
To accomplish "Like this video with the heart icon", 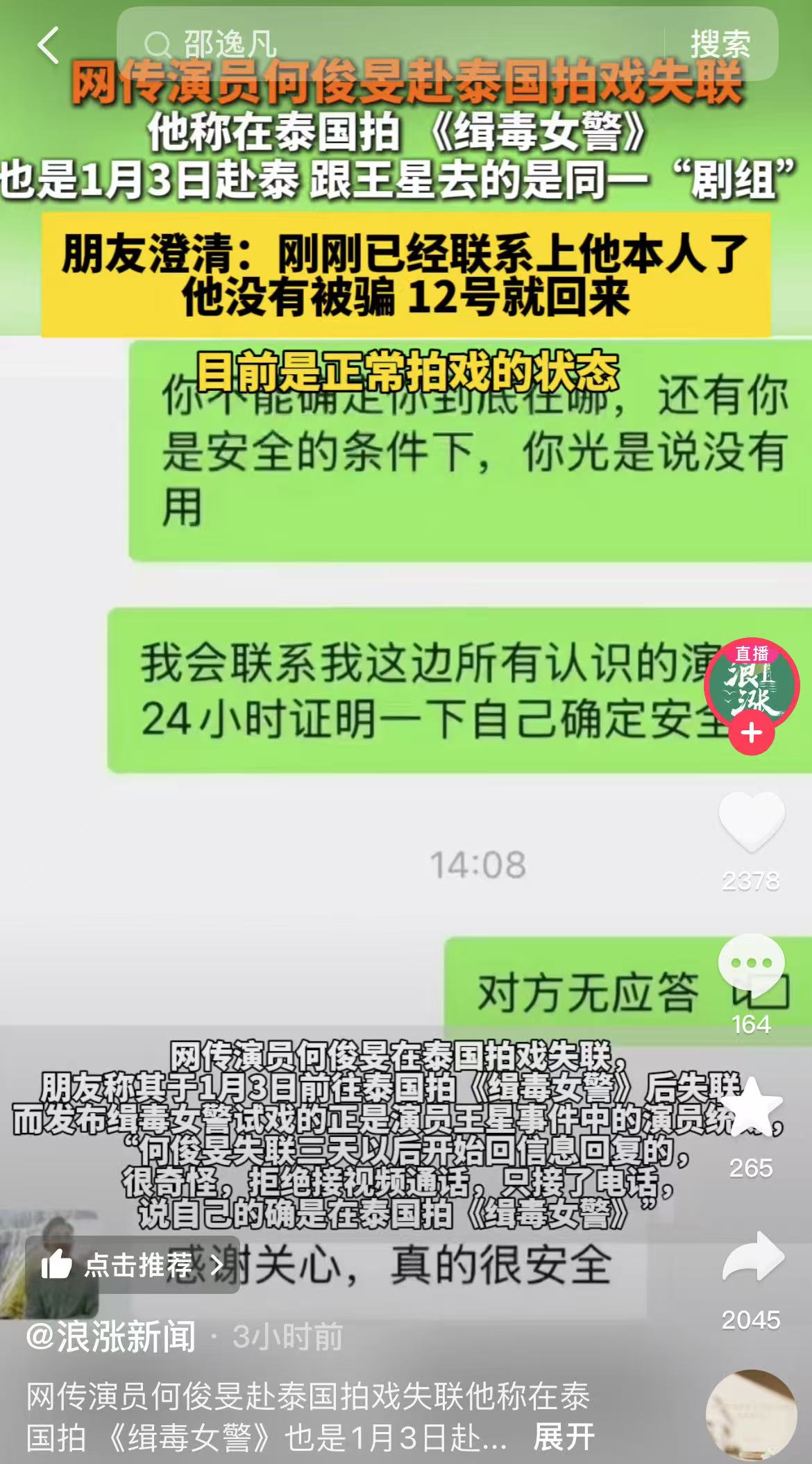I will pos(752,821).
